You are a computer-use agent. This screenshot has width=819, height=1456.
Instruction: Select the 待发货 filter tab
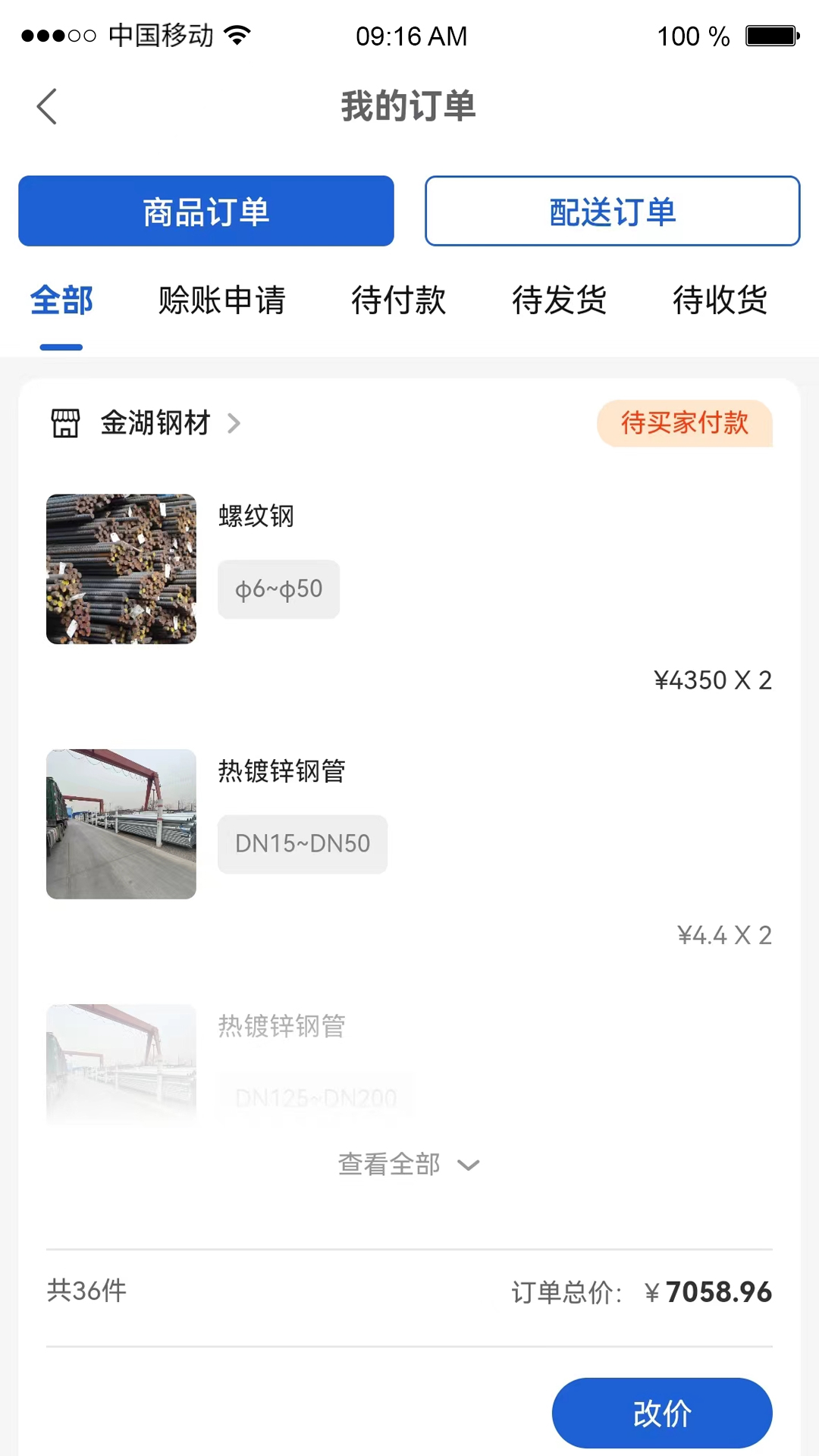(x=560, y=301)
